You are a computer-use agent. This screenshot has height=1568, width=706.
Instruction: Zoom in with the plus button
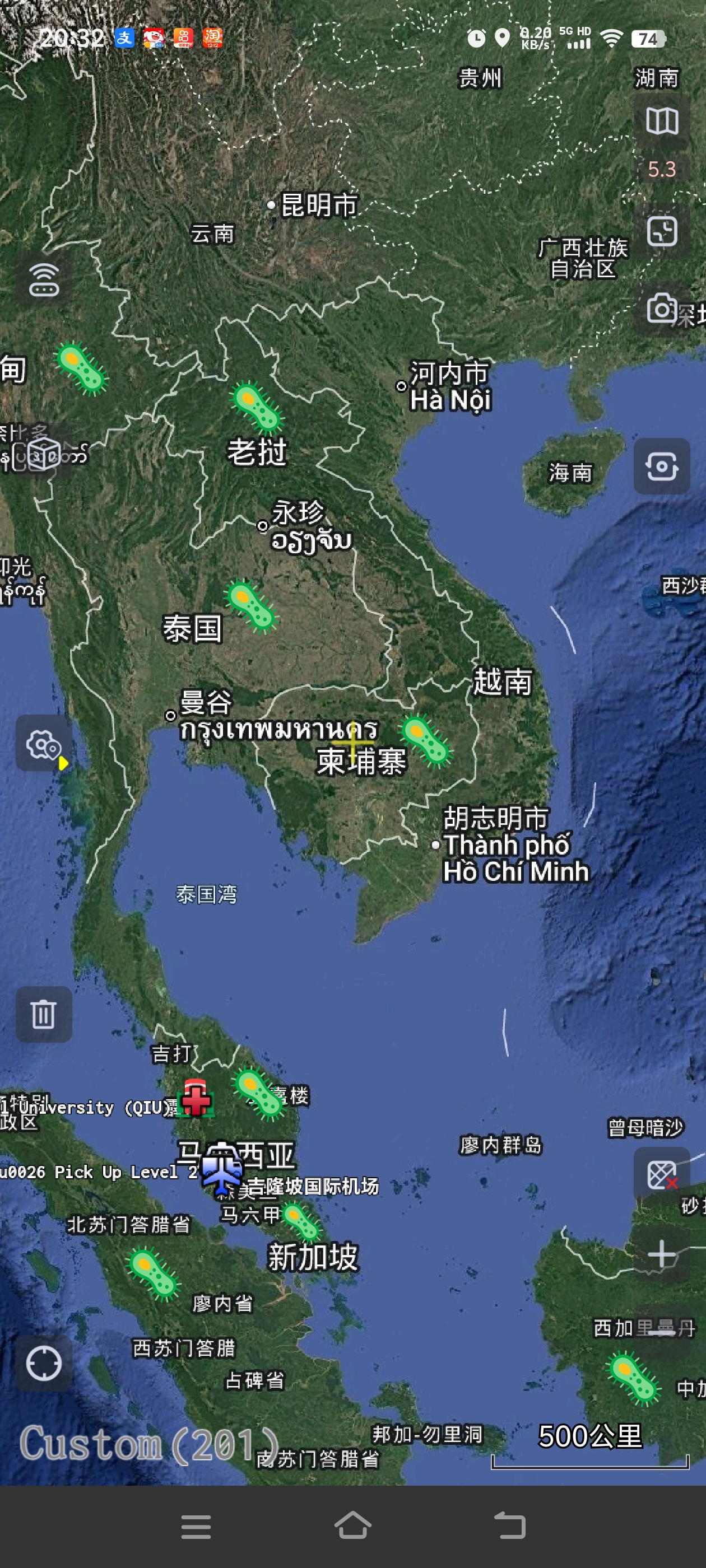[x=662, y=1254]
